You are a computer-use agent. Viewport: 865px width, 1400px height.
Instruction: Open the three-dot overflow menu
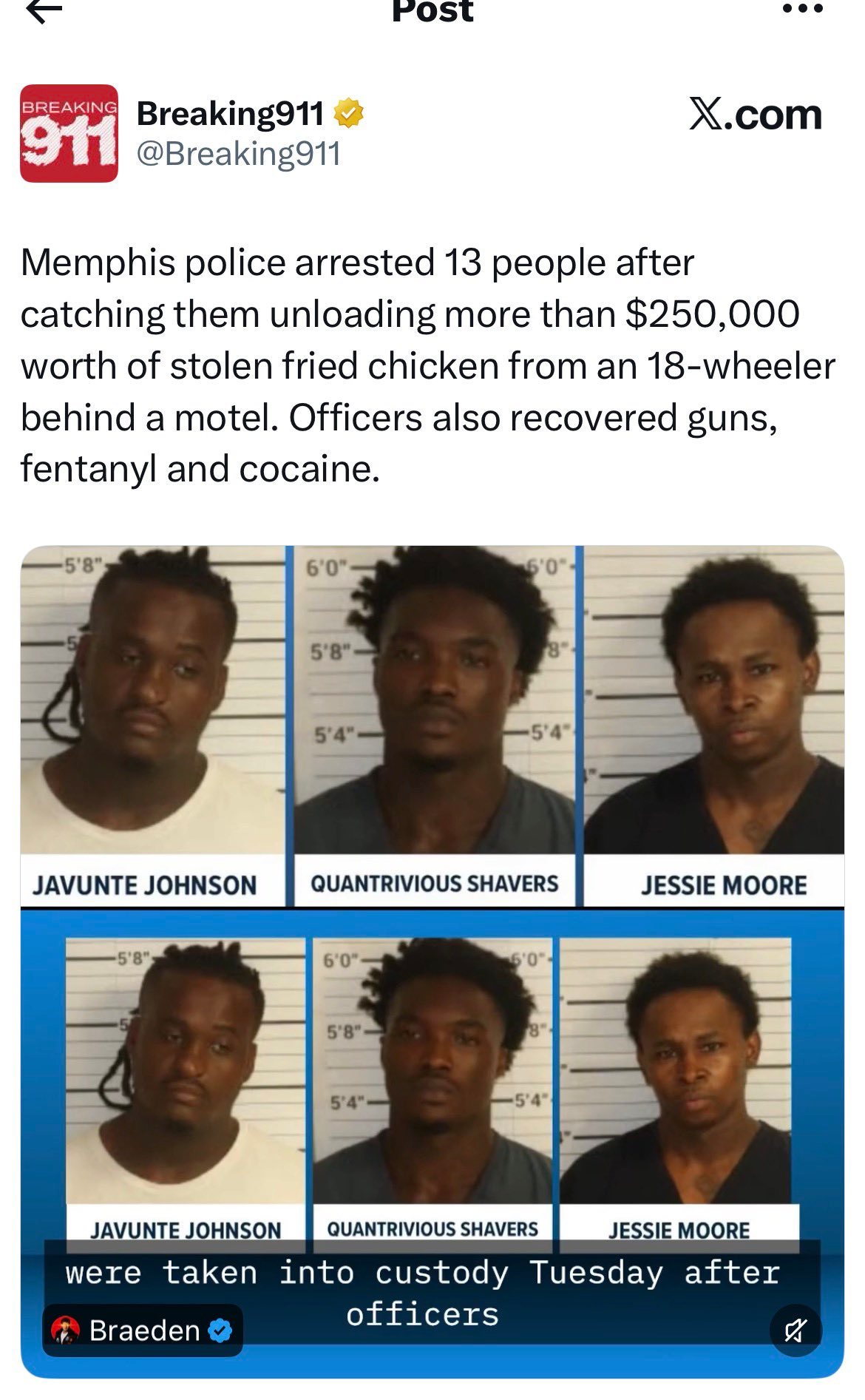coord(802,10)
